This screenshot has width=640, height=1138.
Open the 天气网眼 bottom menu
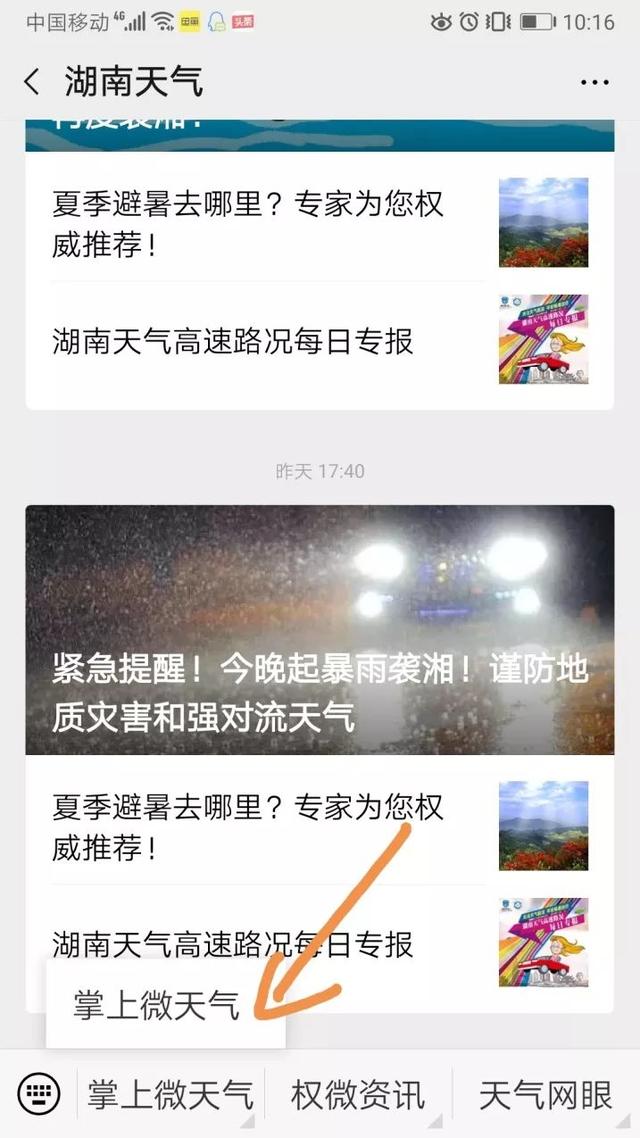pos(545,1095)
